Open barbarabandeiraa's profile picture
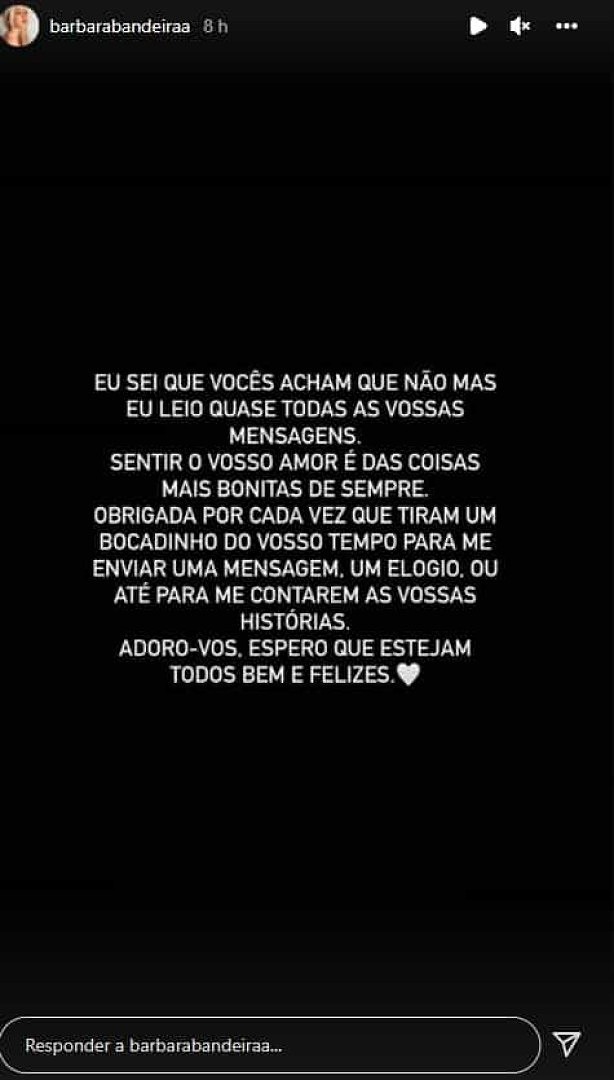This screenshot has width=614, height=1080. click(x=19, y=26)
